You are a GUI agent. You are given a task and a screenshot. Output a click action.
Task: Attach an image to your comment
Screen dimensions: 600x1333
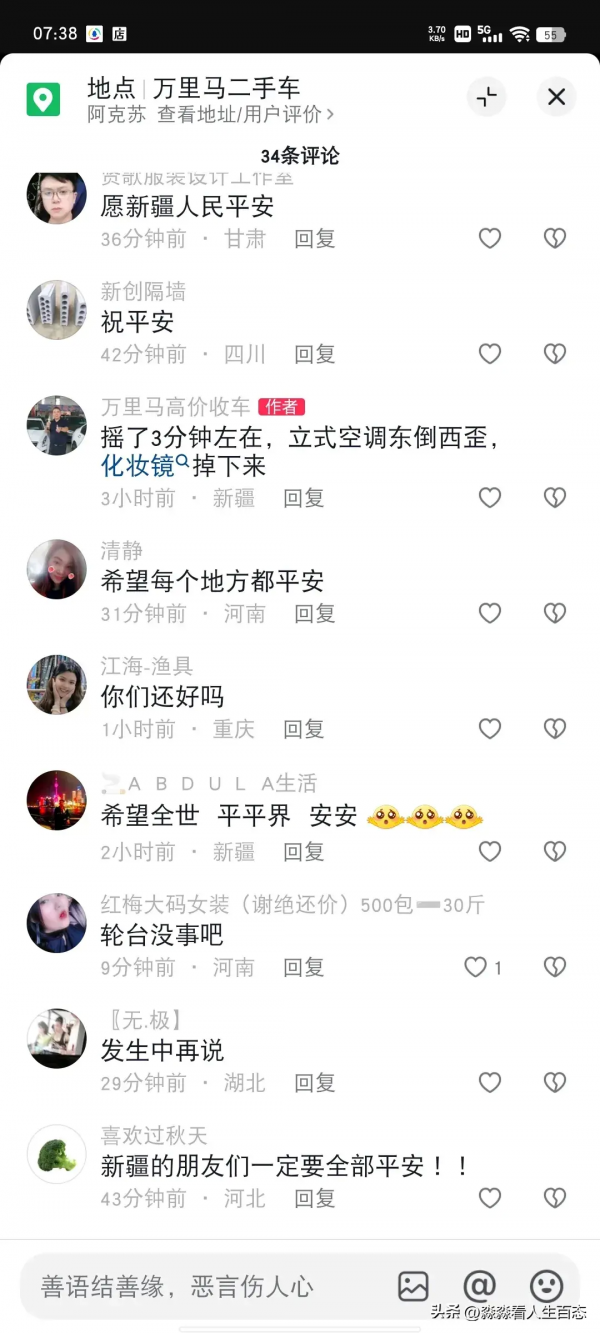point(413,1286)
